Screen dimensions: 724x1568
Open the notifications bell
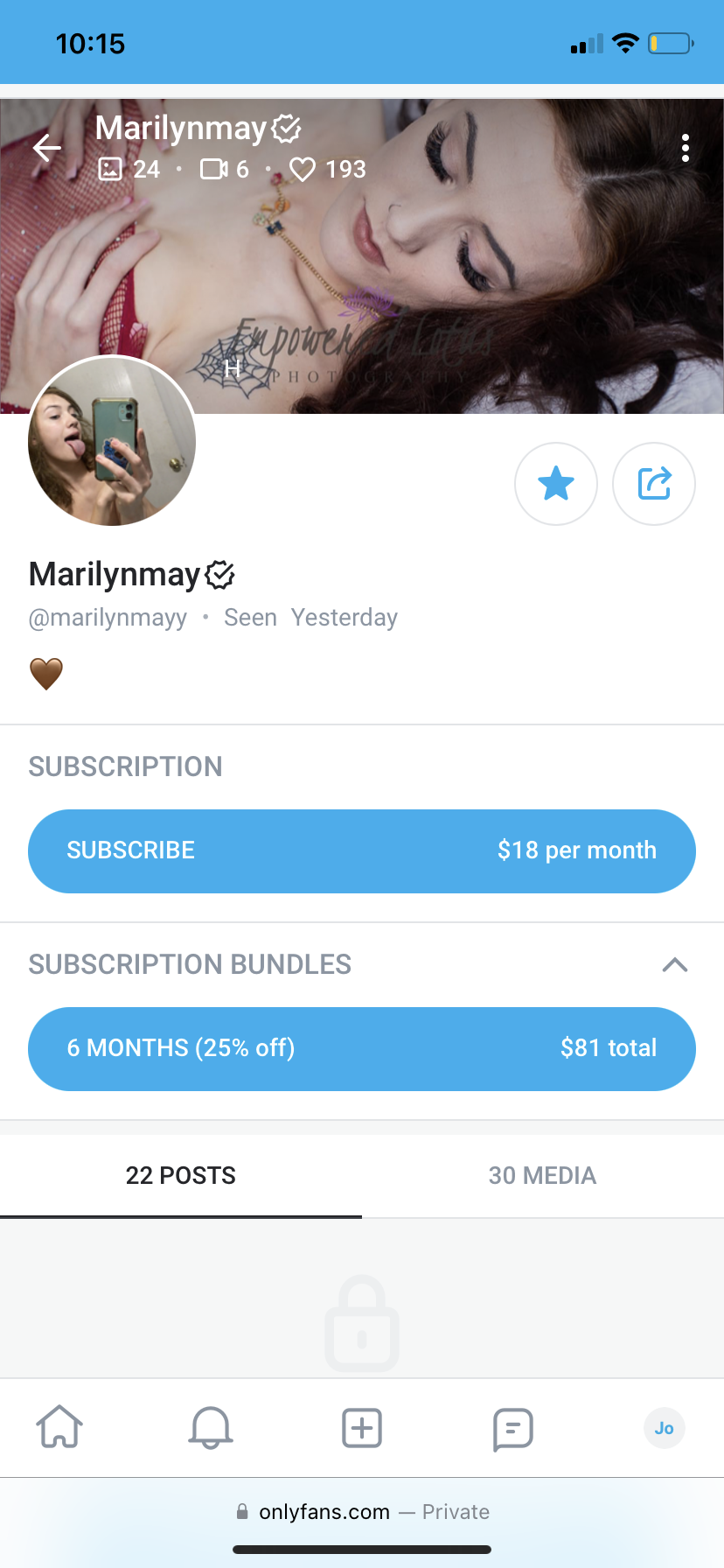click(211, 1428)
